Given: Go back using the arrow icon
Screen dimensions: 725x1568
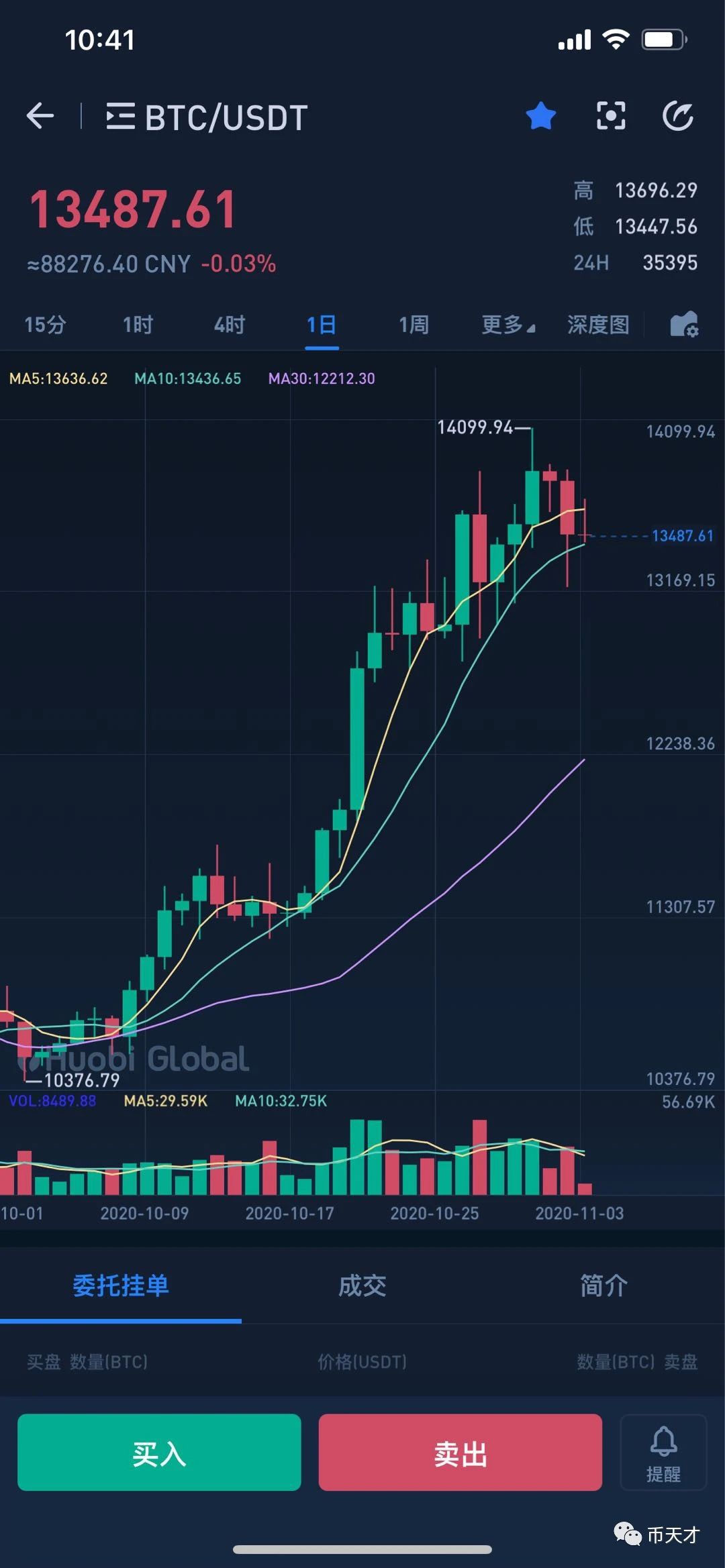Looking at the screenshot, I should point(40,117).
